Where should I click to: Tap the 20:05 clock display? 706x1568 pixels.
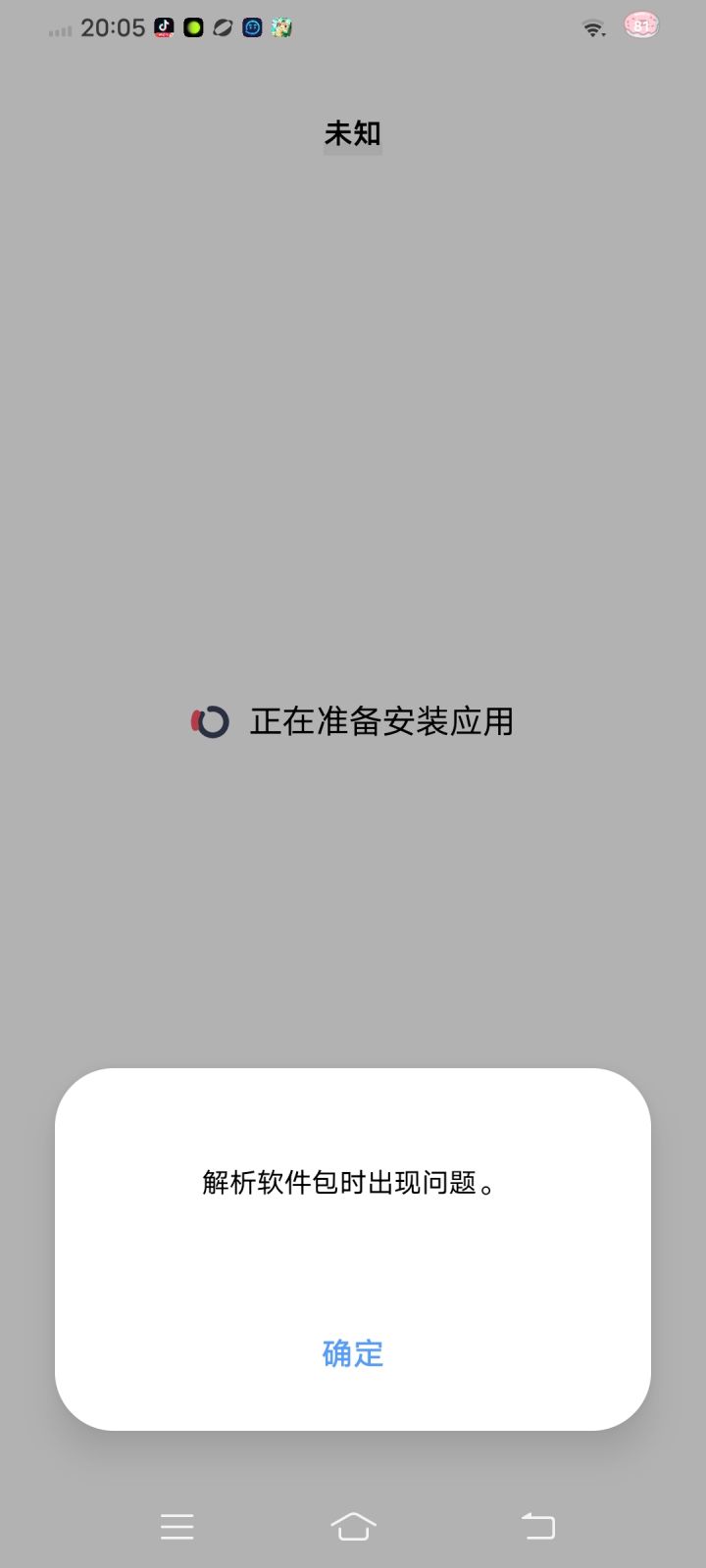coord(111,27)
